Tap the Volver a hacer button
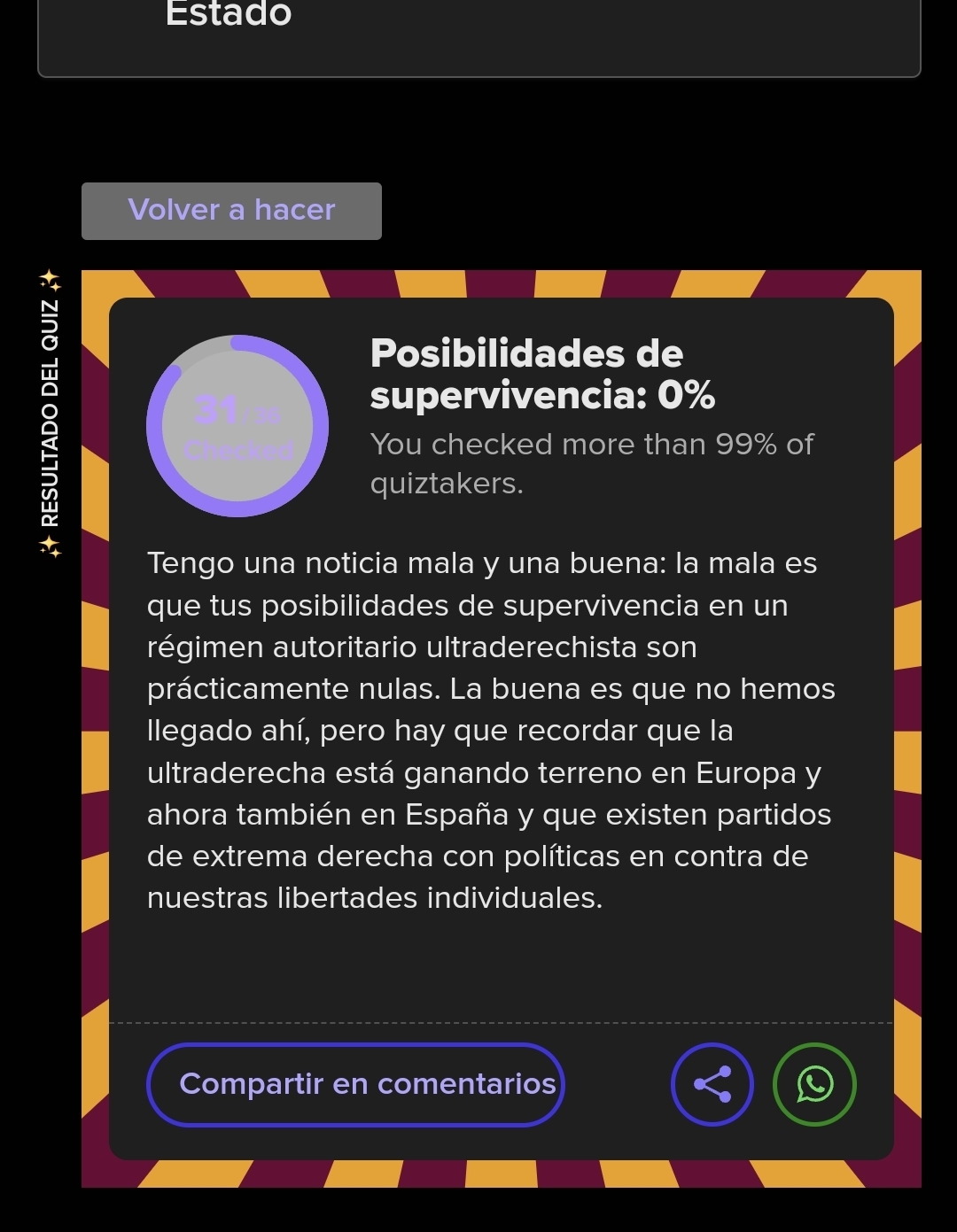This screenshot has width=957, height=1232. point(231,211)
